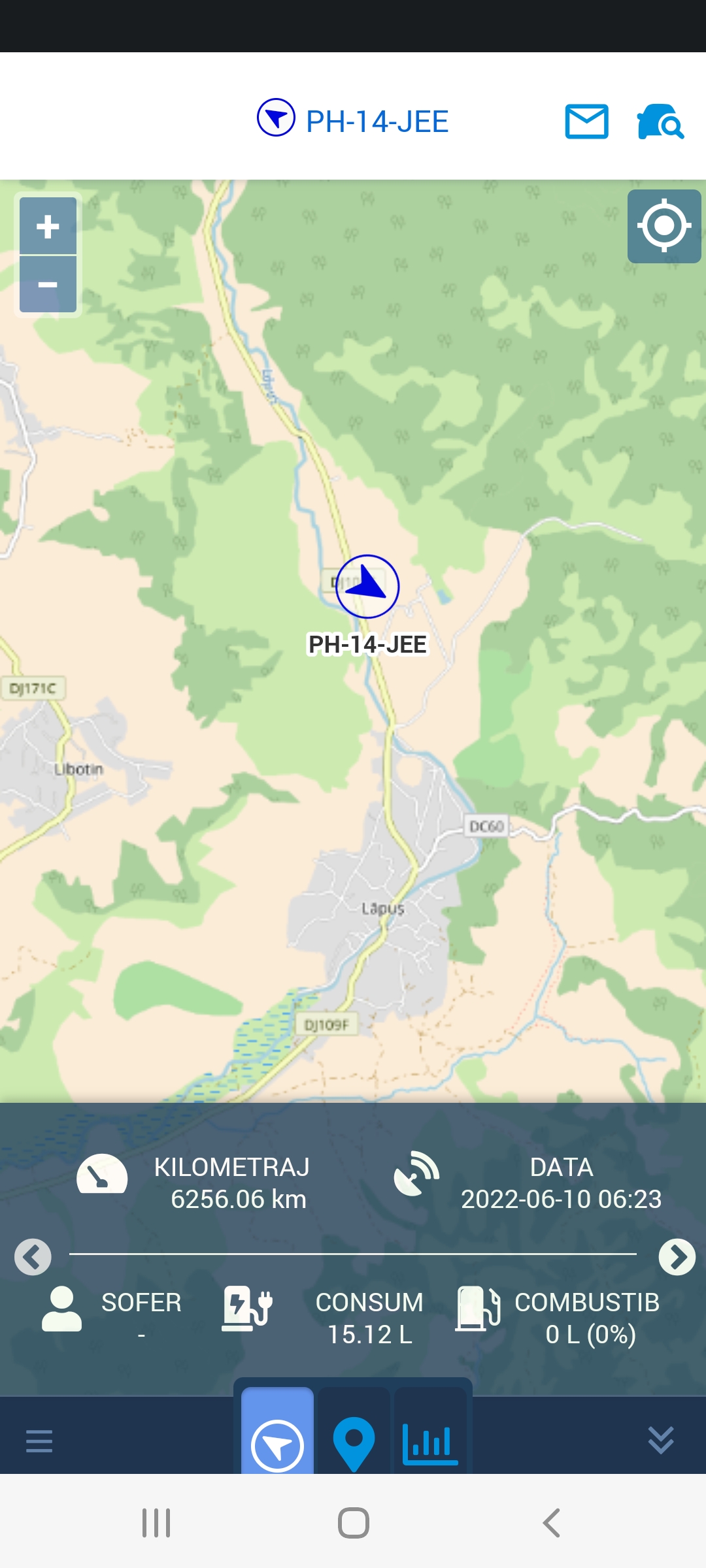Go to previous info panel with left arrow

pyautogui.click(x=33, y=1256)
